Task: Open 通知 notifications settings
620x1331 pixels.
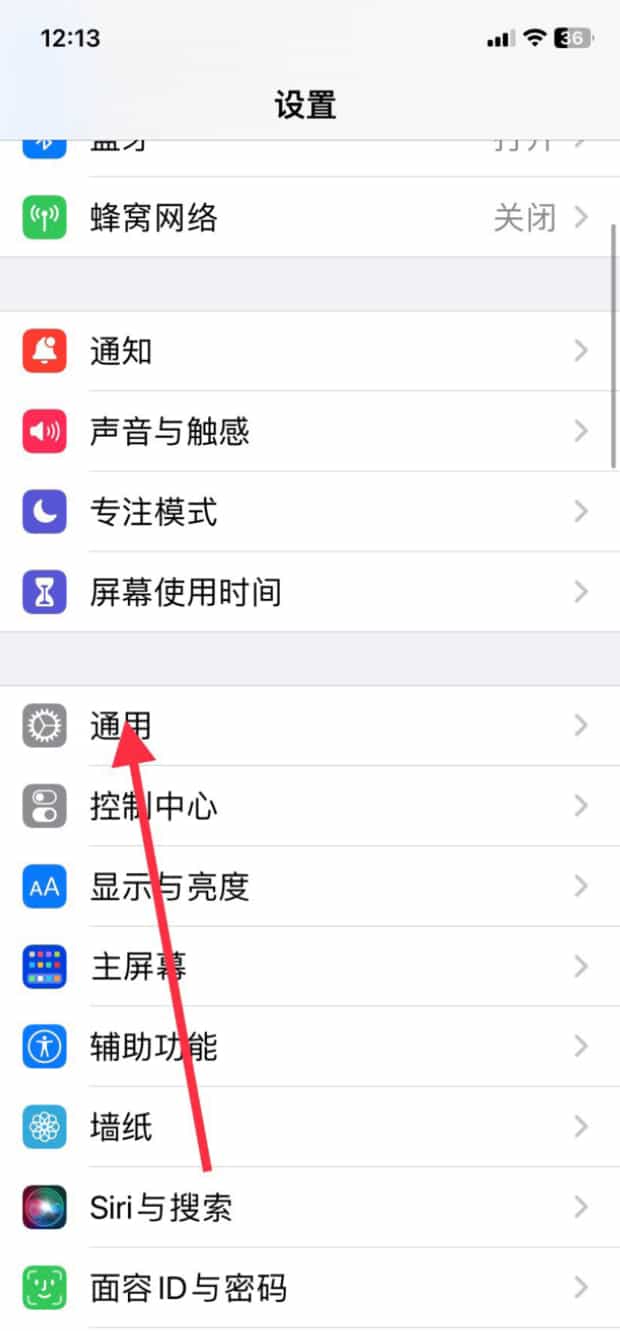Action: click(310, 351)
